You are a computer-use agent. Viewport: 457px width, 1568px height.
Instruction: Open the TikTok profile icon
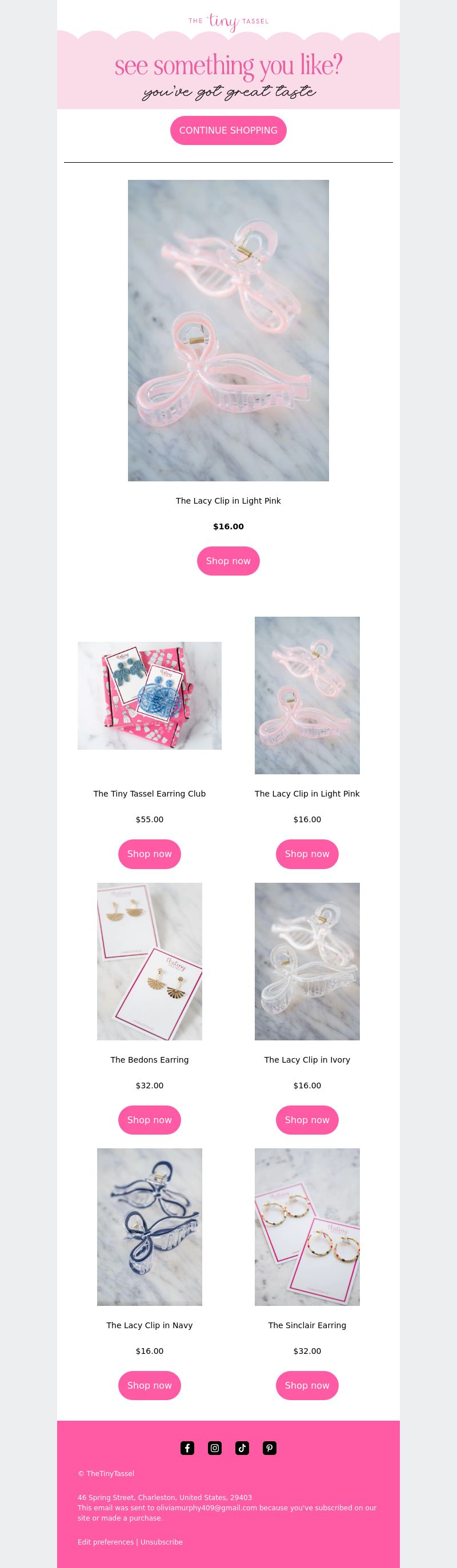pyautogui.click(x=242, y=1448)
